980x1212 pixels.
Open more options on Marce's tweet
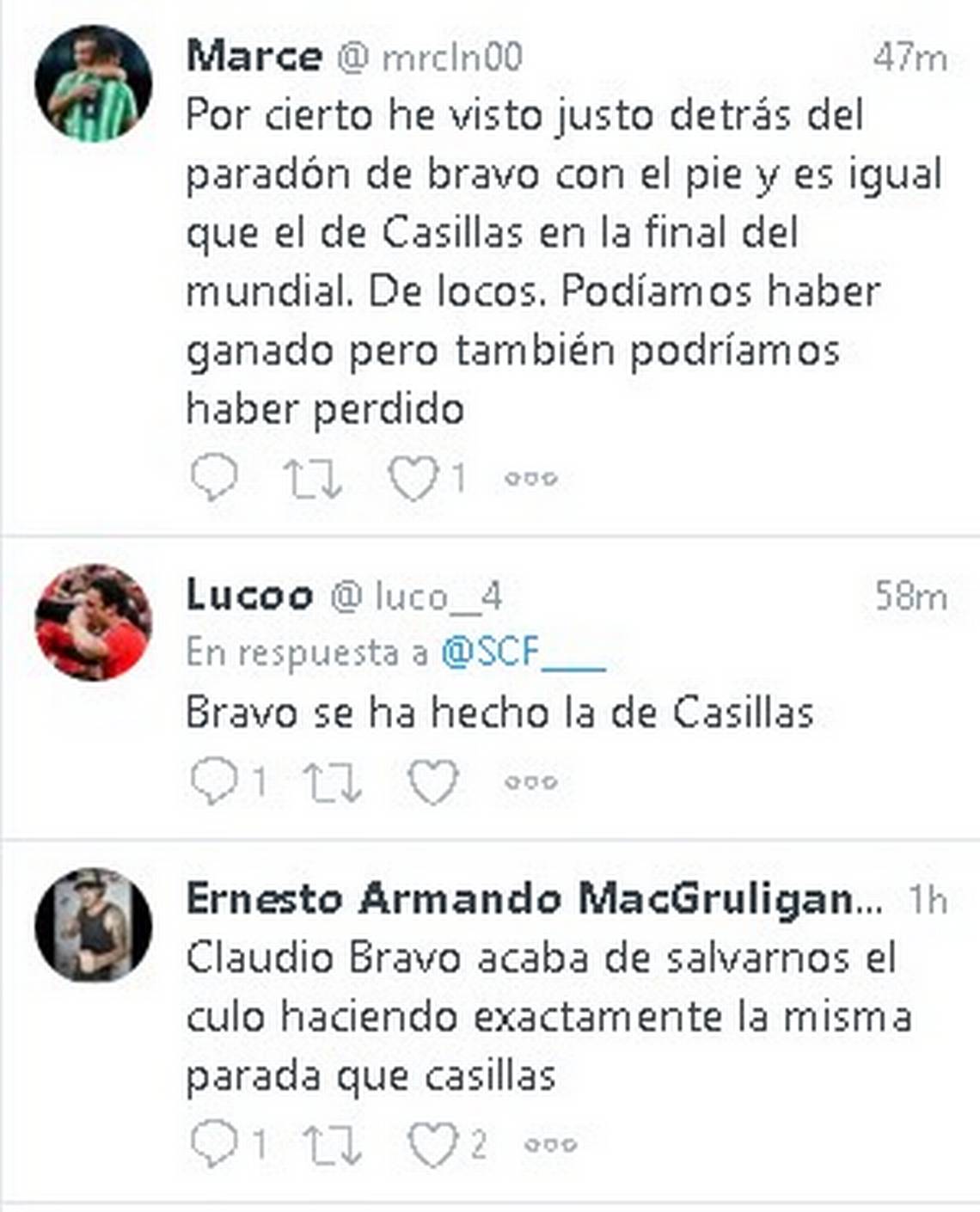530,479
